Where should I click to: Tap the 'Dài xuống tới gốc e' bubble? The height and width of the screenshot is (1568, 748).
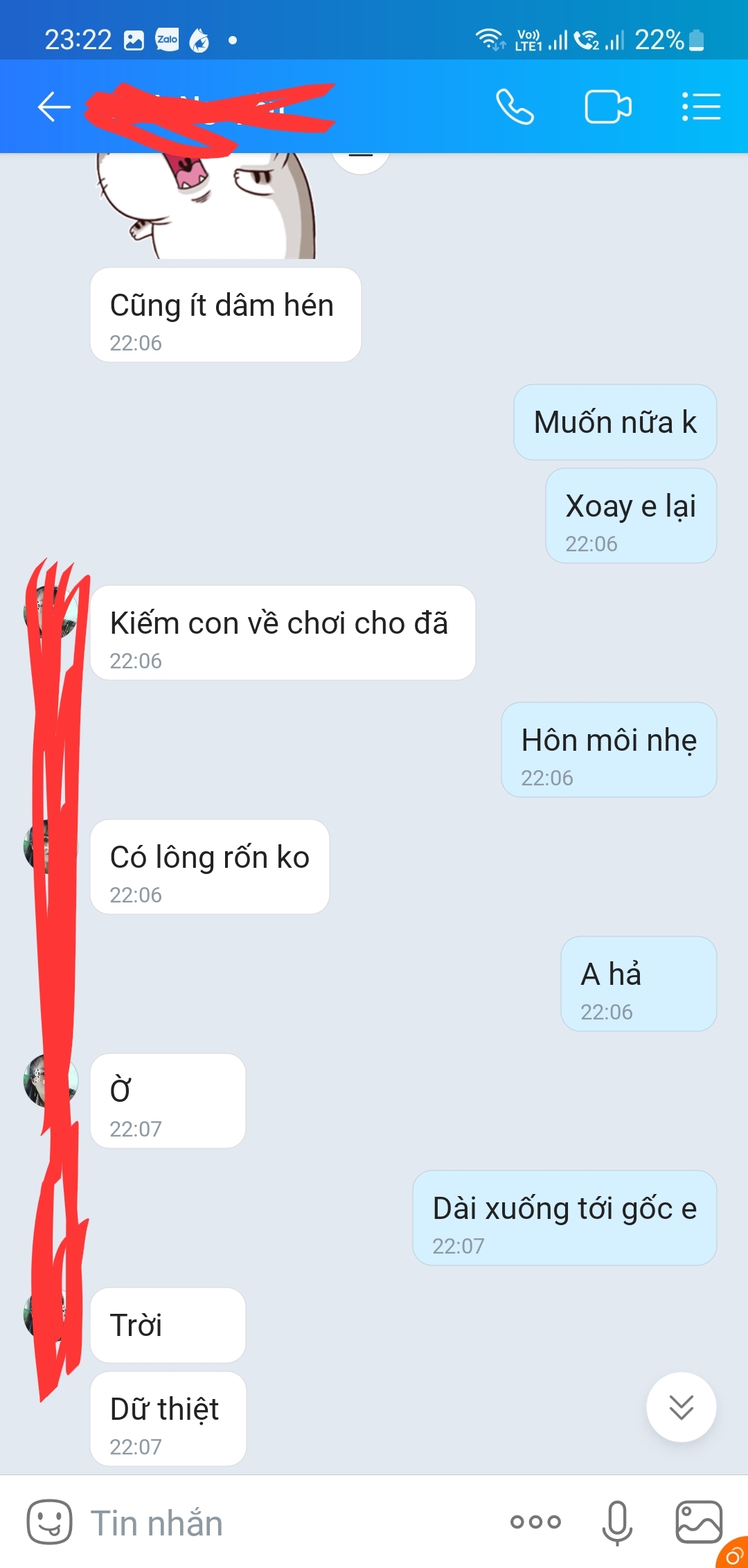564,1217
